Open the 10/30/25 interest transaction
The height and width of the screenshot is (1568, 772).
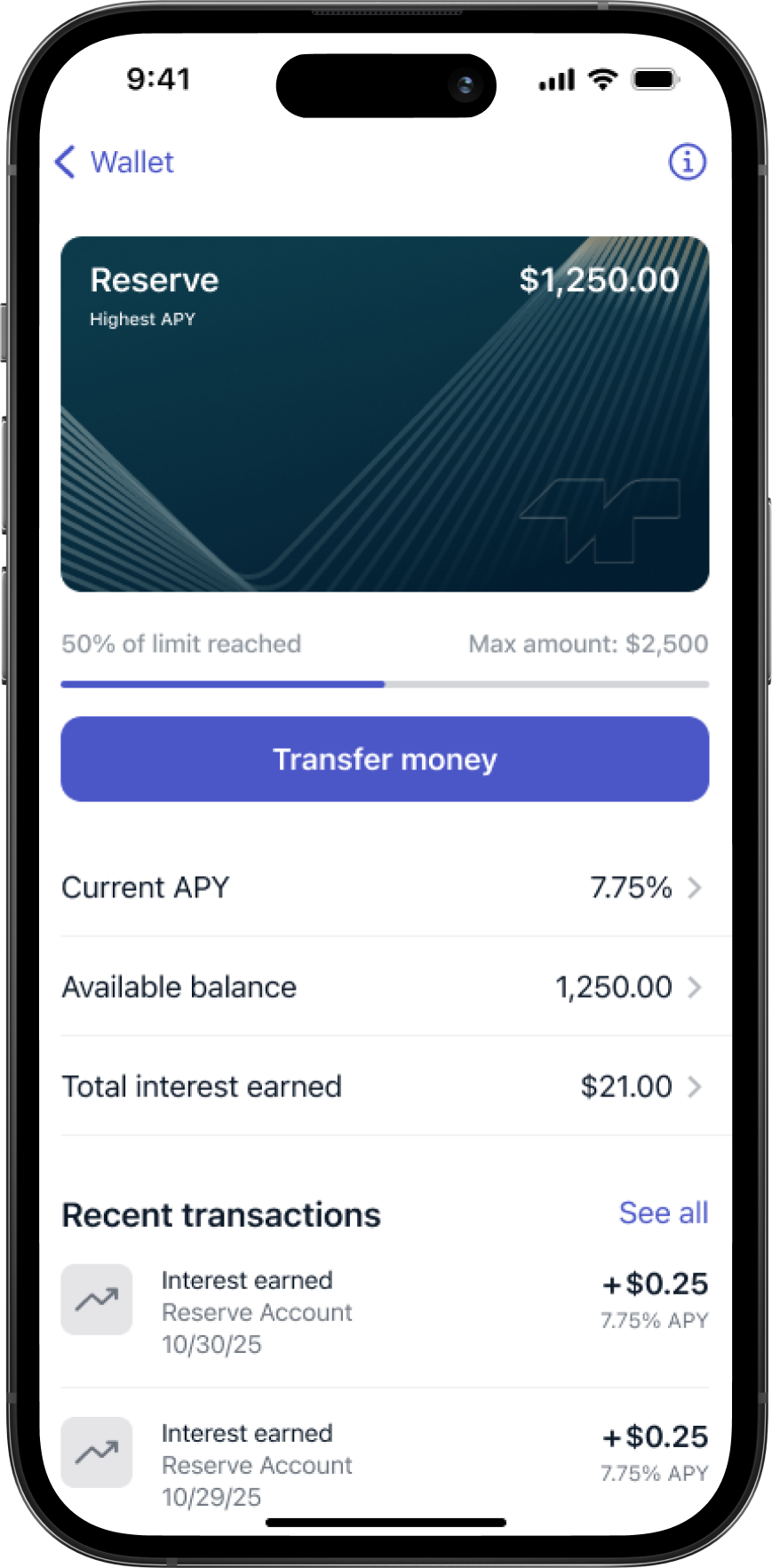tap(385, 1312)
